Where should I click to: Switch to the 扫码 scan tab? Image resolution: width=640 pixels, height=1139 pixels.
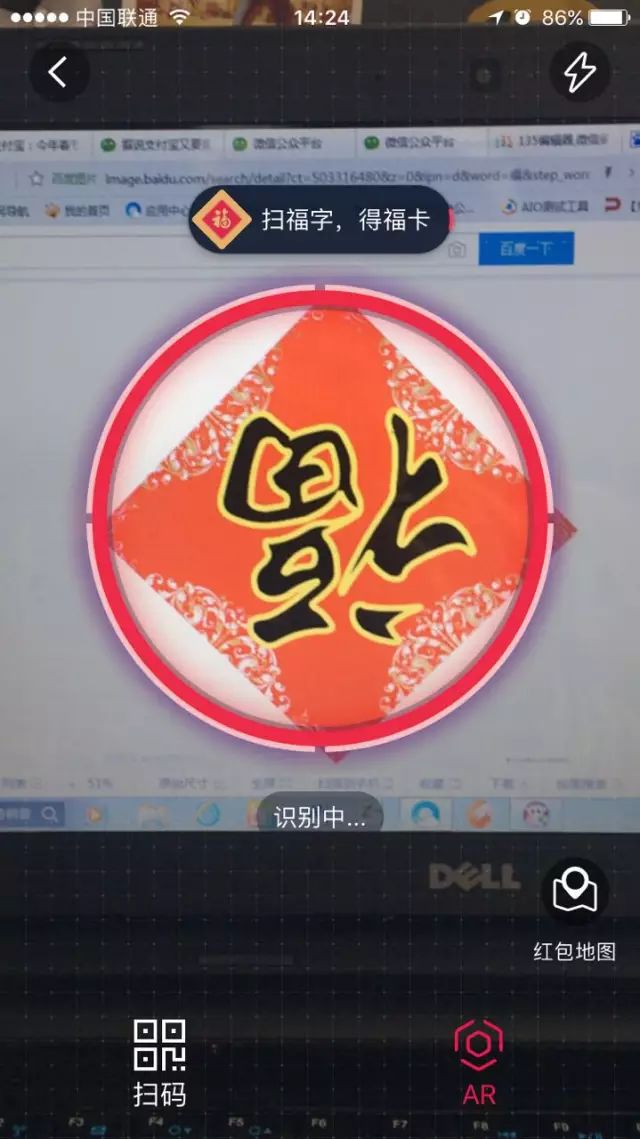(160, 1062)
